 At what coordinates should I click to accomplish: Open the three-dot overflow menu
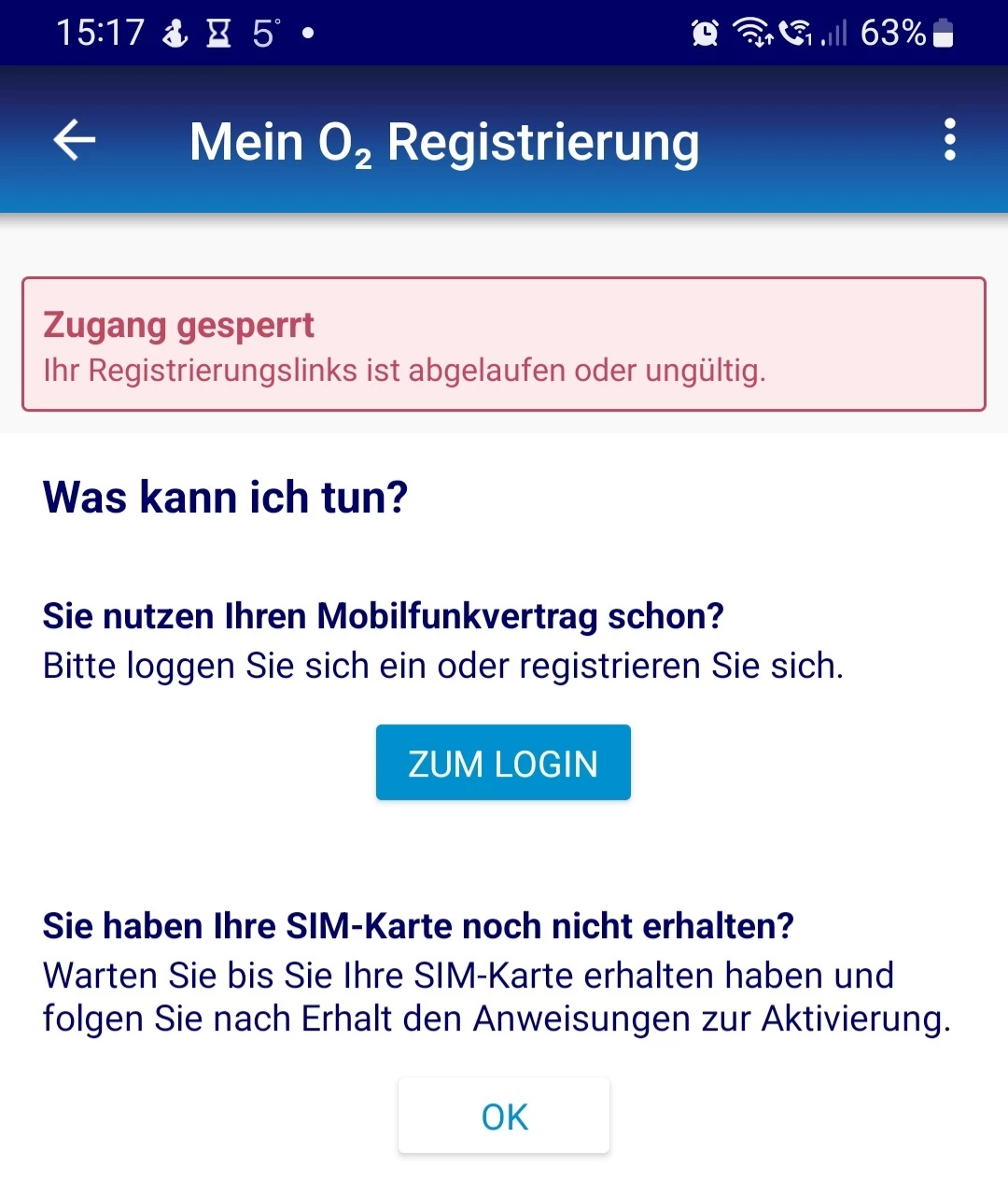coord(949,140)
